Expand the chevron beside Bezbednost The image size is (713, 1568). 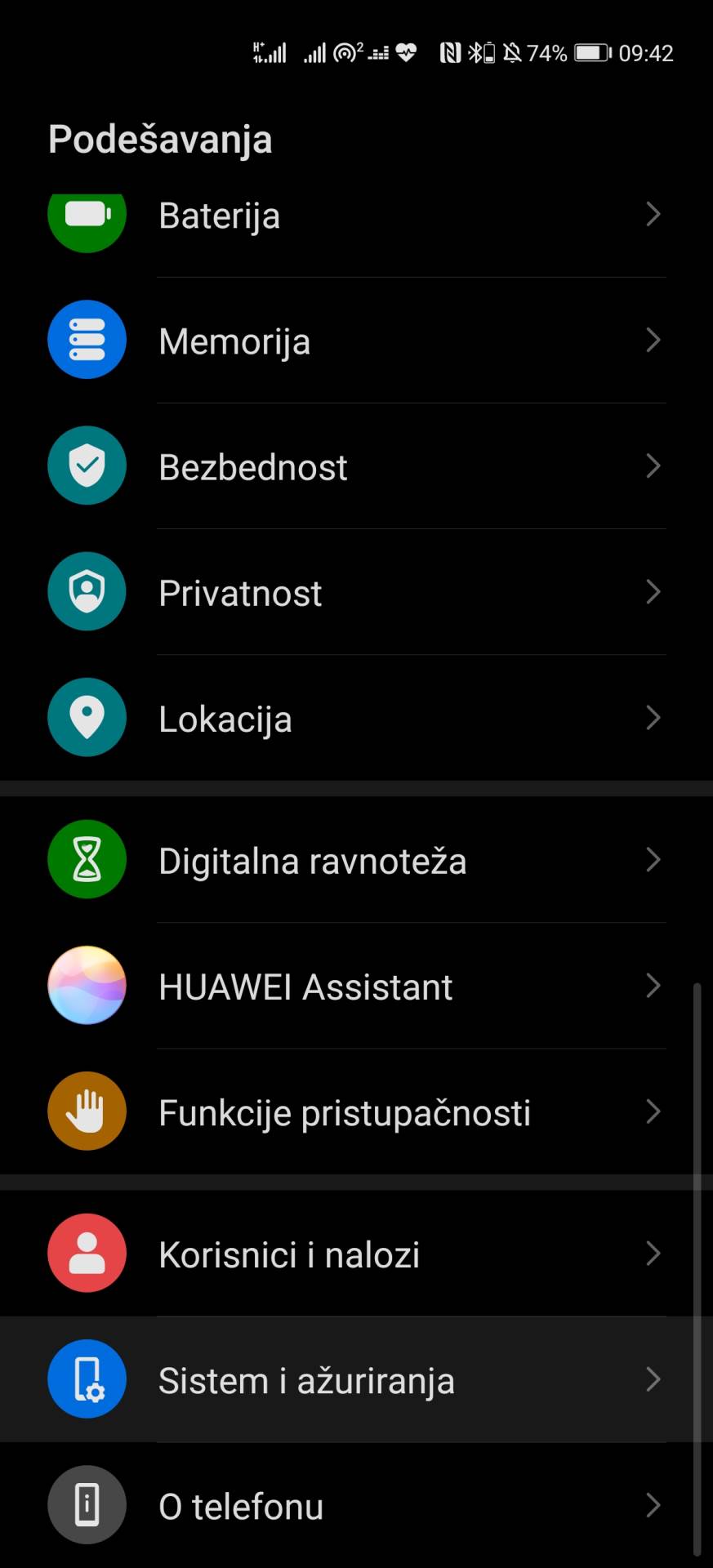pyautogui.click(x=653, y=465)
